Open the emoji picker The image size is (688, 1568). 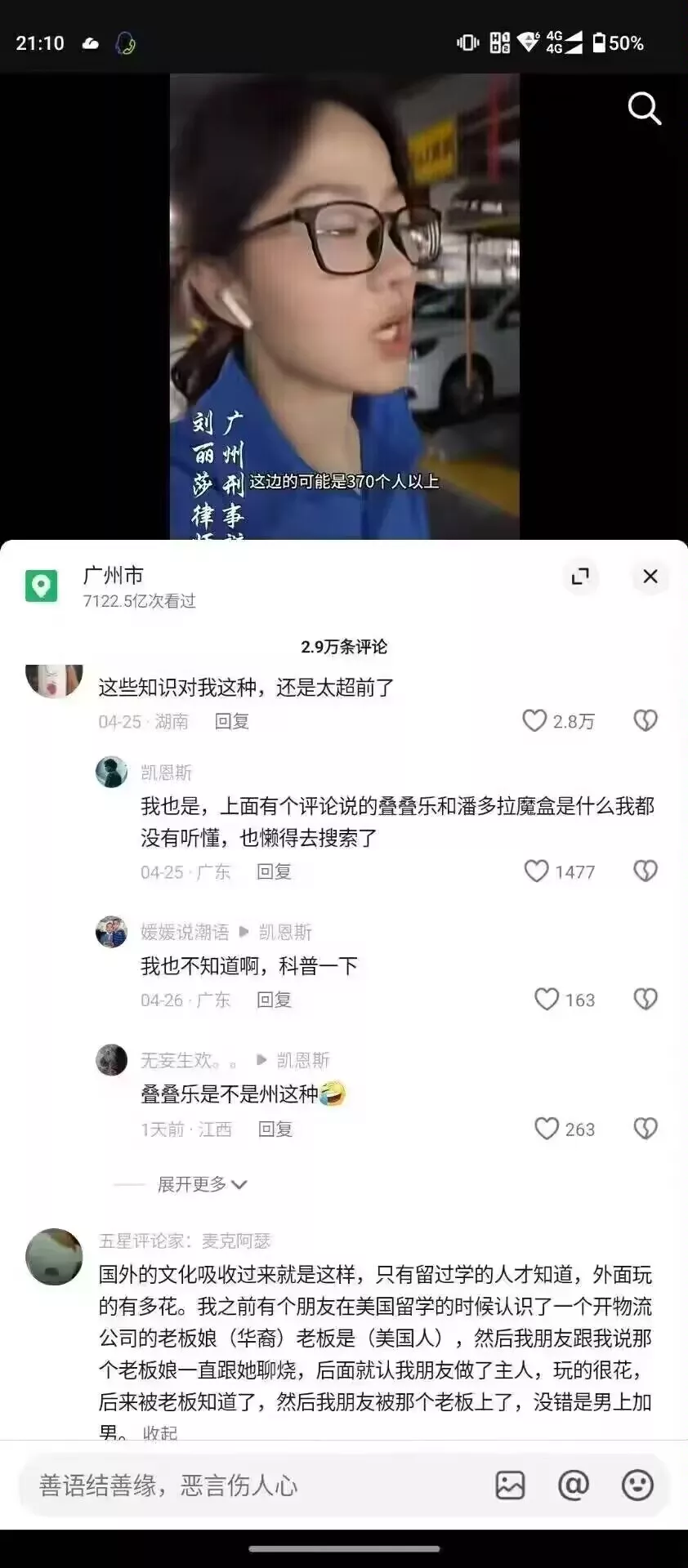(637, 1485)
